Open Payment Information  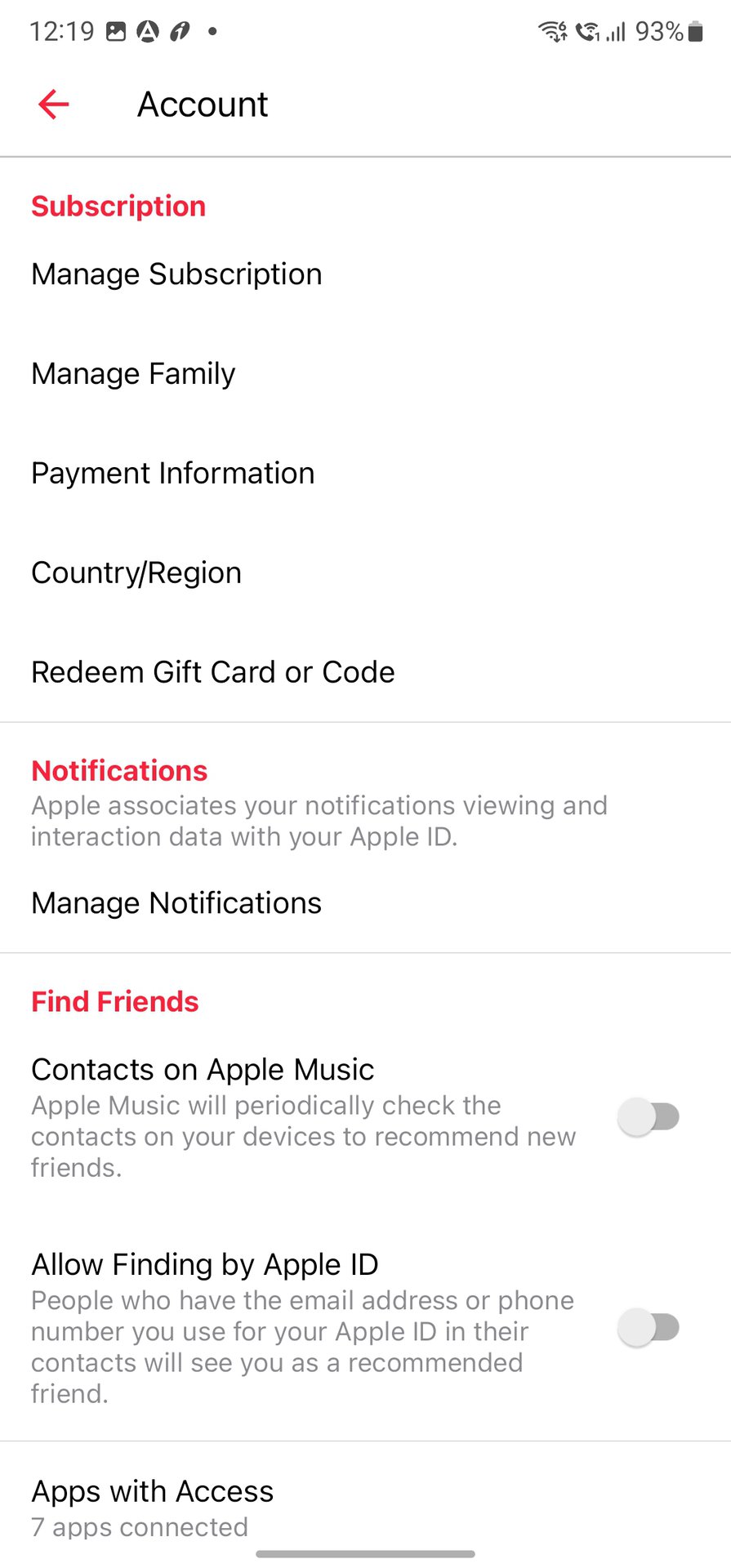point(172,474)
